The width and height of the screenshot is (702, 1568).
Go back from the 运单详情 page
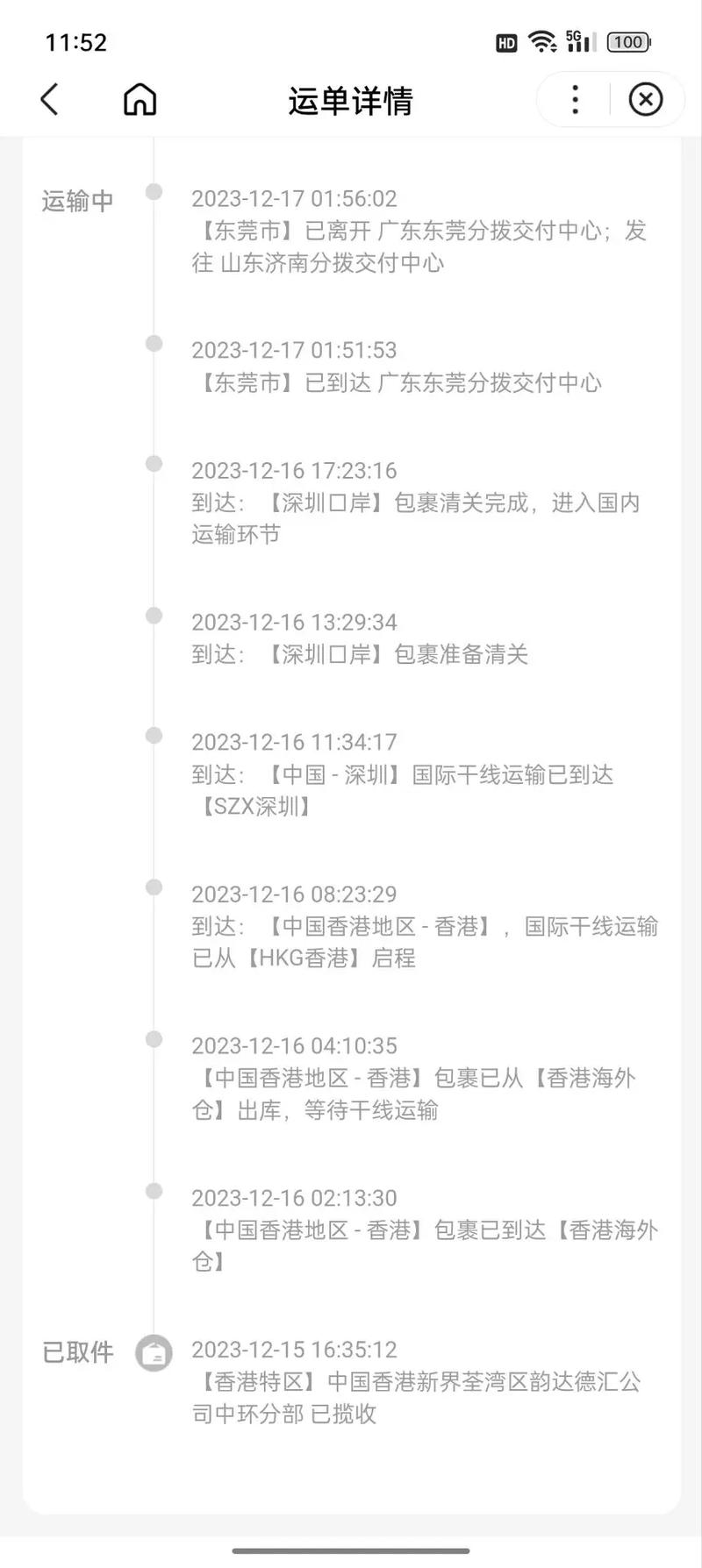[x=50, y=99]
